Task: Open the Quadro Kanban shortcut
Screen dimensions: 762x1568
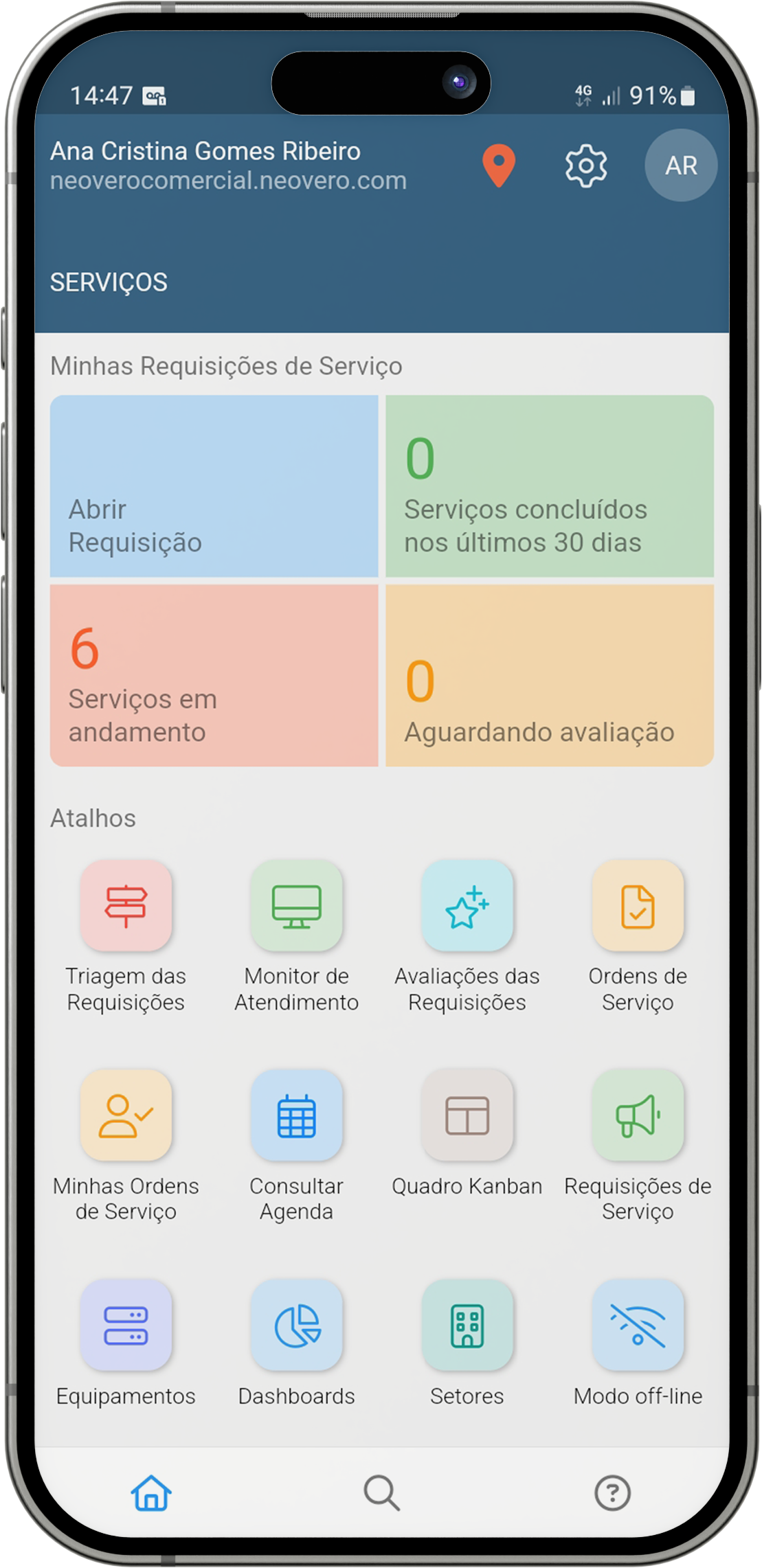Action: [467, 1115]
